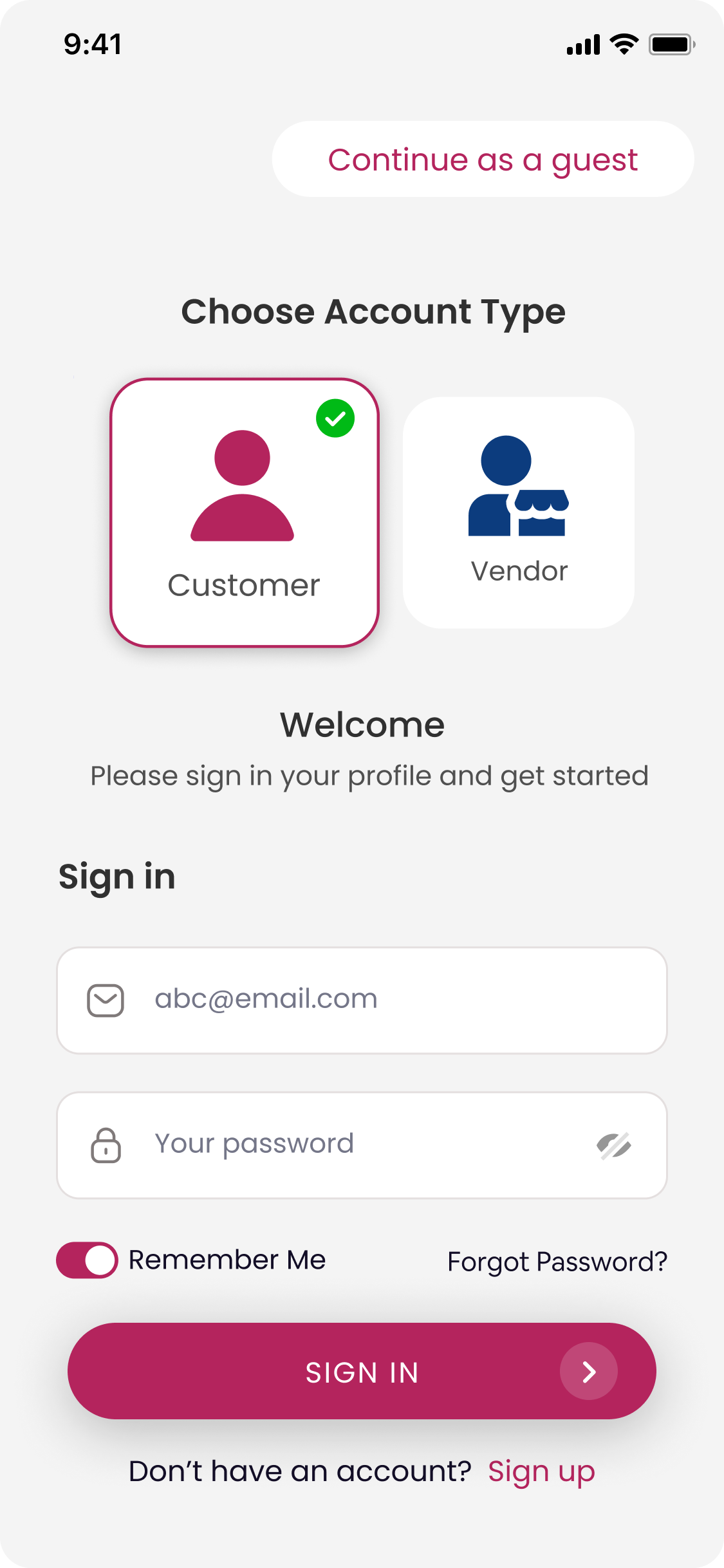Focus the email address field
Viewport: 724px width, 1568px height.
(386, 1000)
